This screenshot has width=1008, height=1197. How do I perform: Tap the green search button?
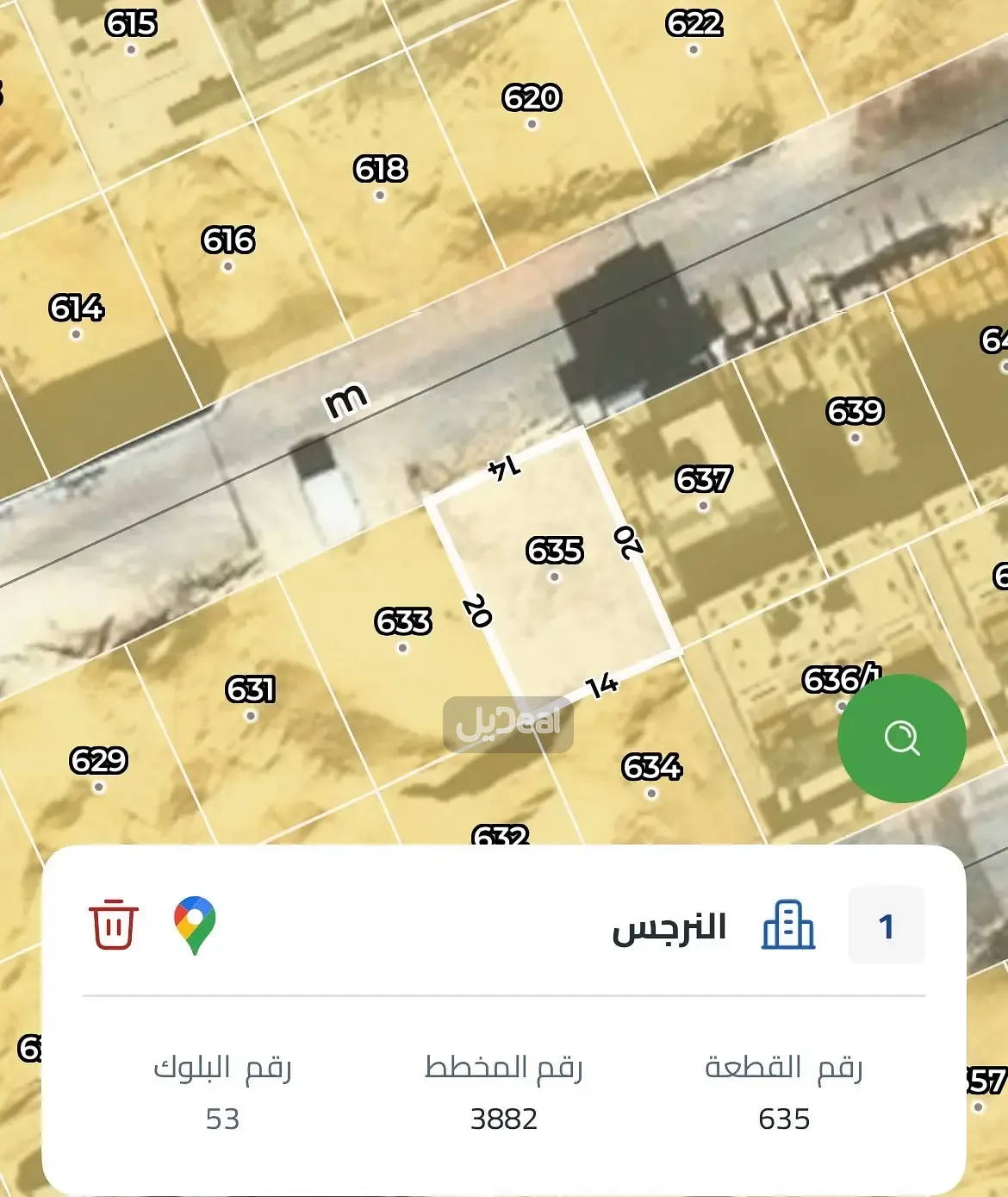[901, 739]
